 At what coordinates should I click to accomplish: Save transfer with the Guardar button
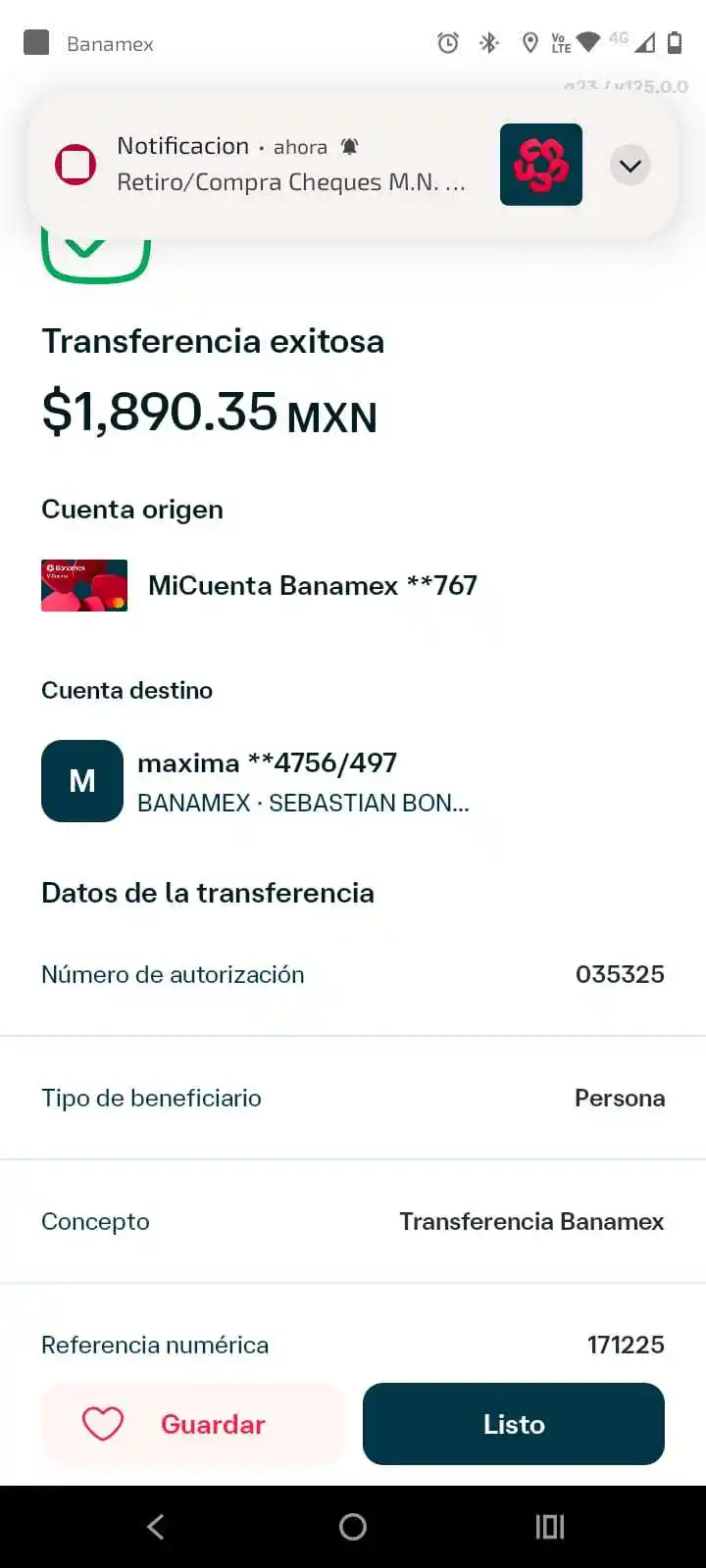point(192,1424)
